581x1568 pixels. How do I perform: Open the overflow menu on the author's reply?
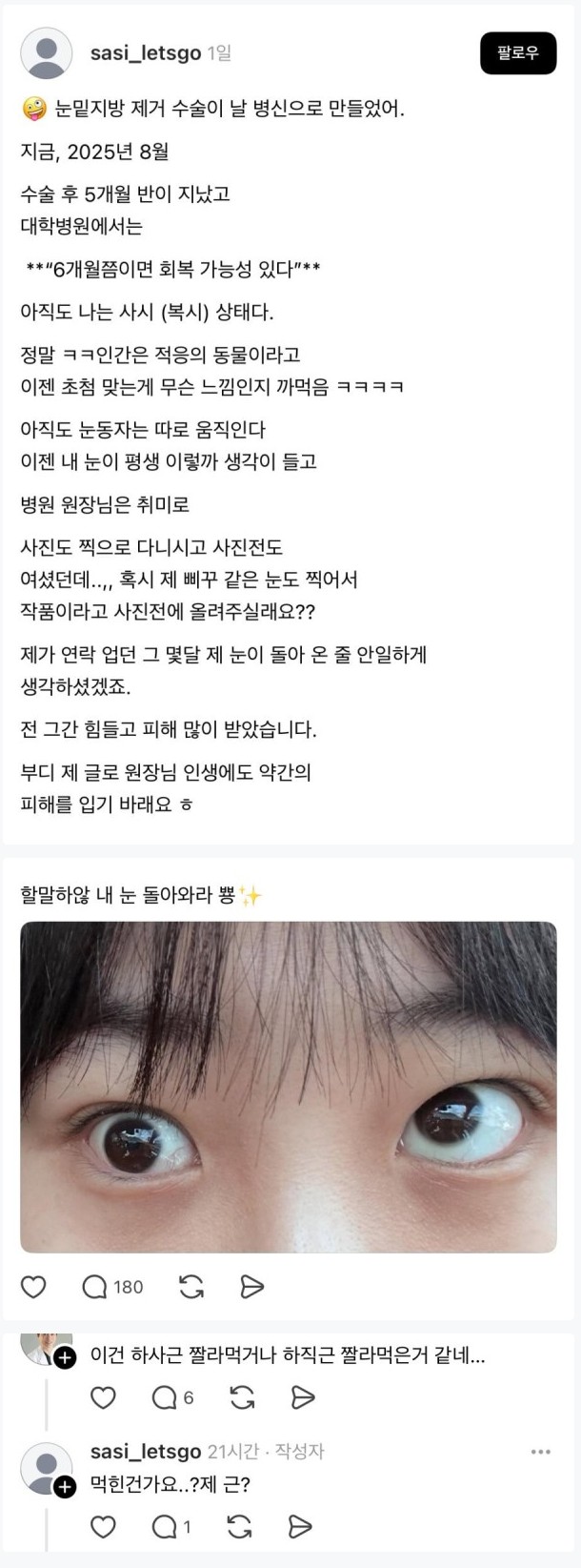click(541, 1452)
